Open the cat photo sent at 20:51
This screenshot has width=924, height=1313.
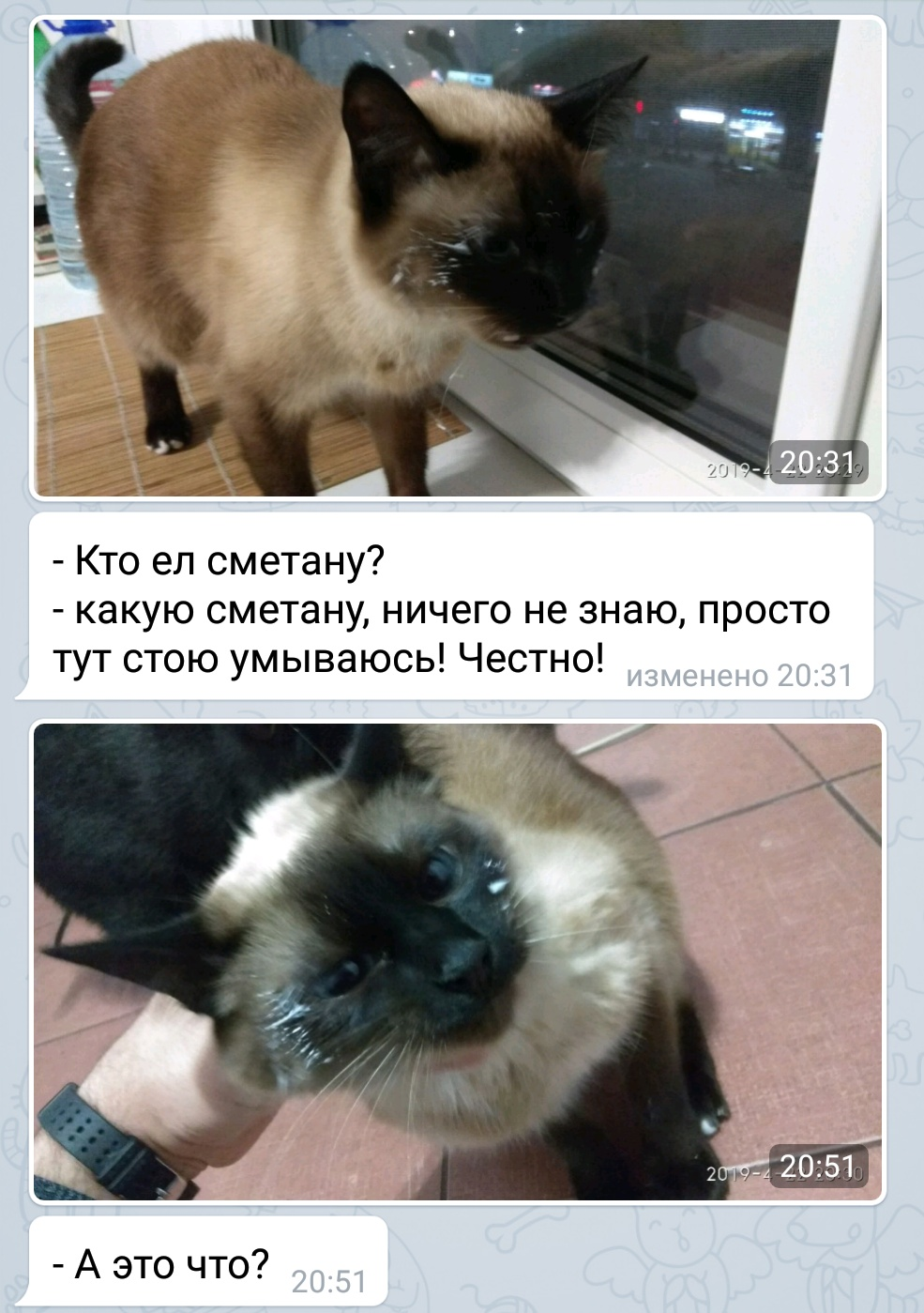pos(458,961)
